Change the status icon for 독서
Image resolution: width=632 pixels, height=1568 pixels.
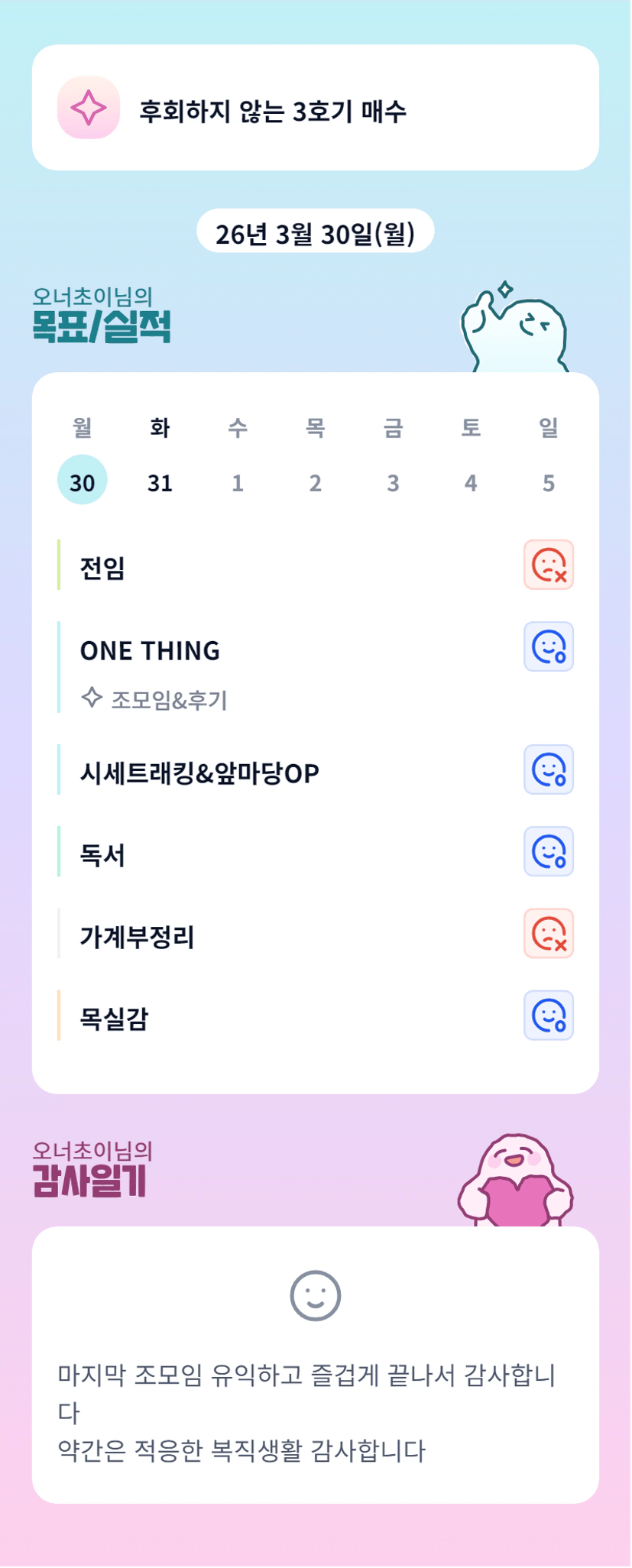pyautogui.click(x=548, y=851)
